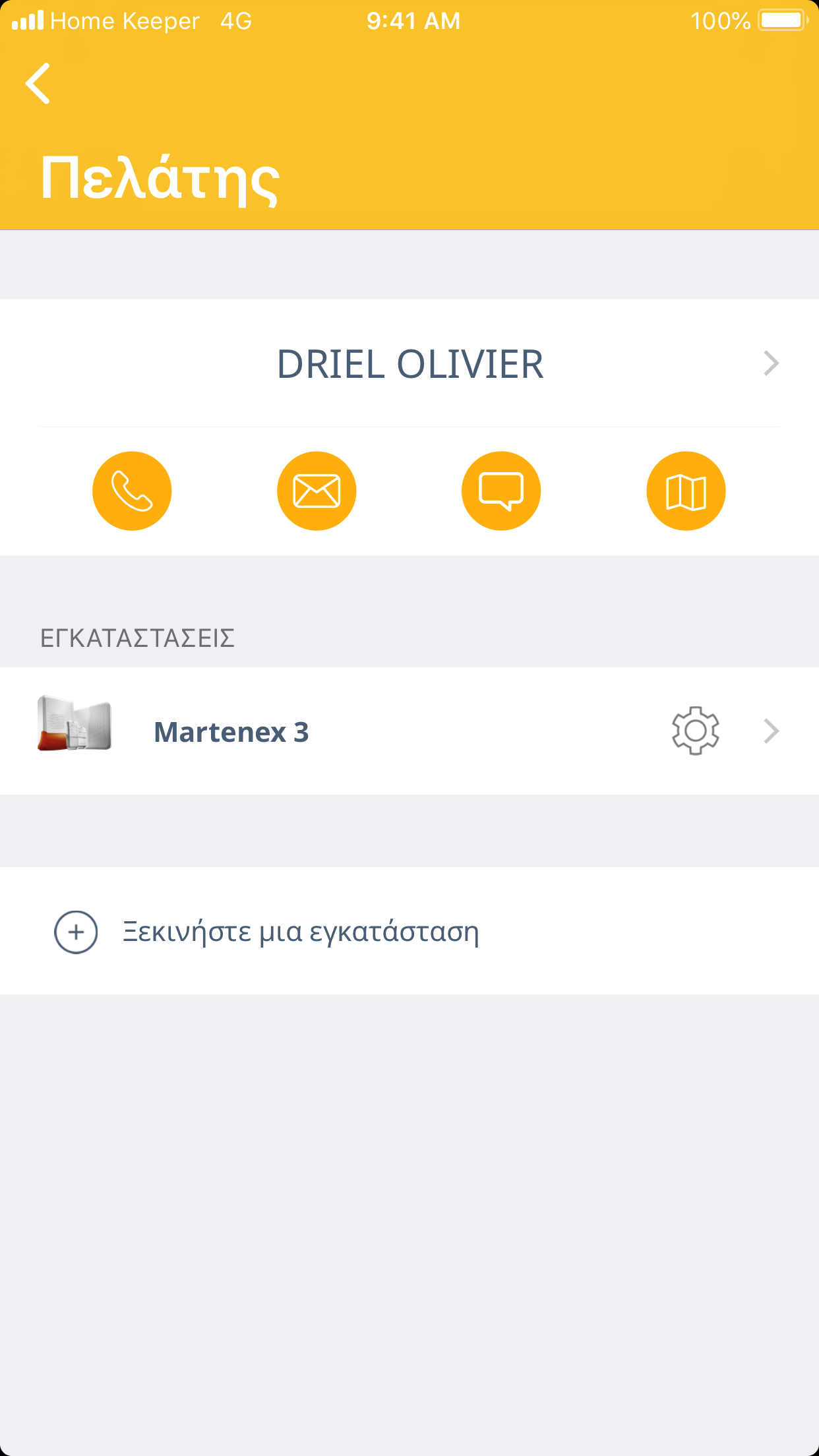Screen dimensions: 819x1456
Task: Open DRIEL OLIVIER customer details
Action: pyautogui.click(x=409, y=364)
